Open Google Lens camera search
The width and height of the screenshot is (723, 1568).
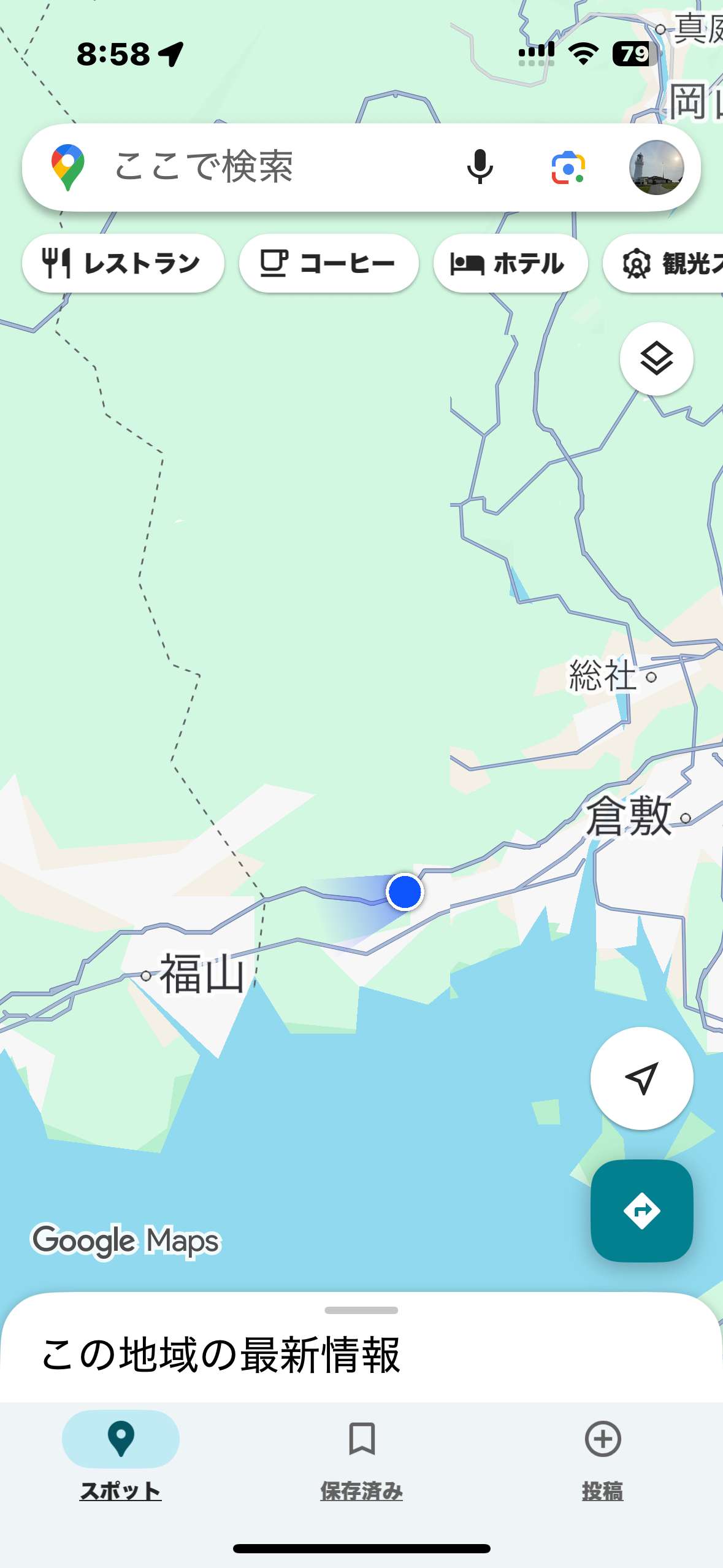568,167
